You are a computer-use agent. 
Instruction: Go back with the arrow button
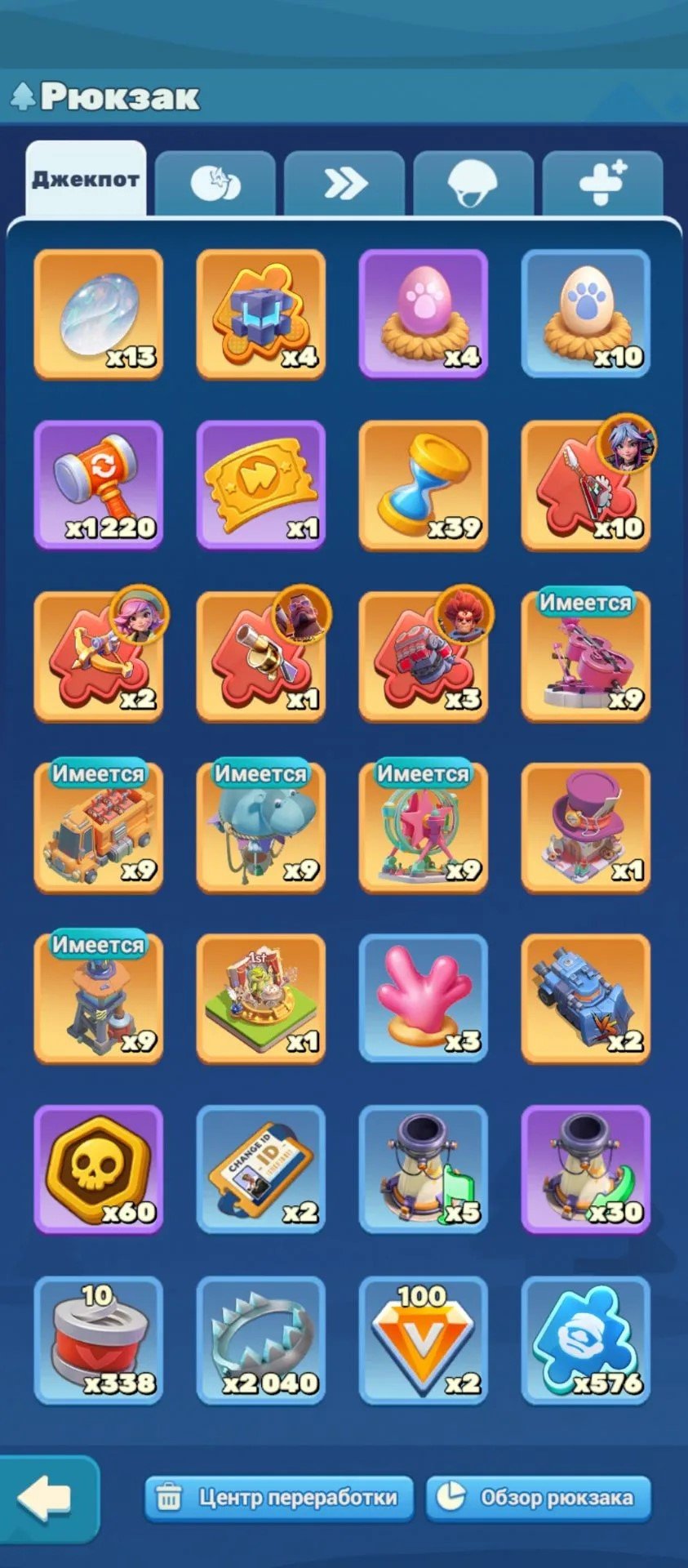tap(47, 1498)
